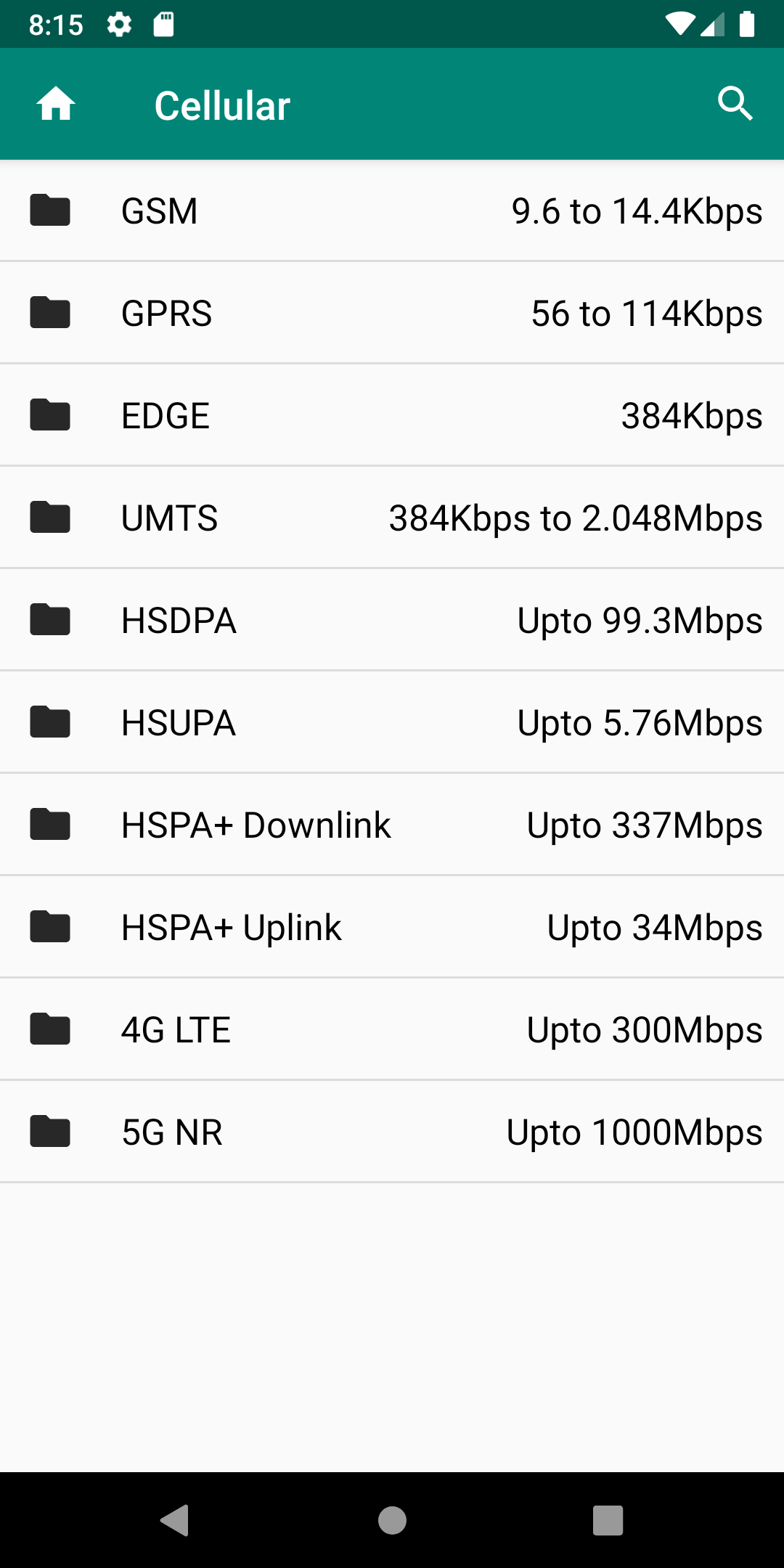
Task: Select the HSUPA folder
Action: pyautogui.click(x=392, y=722)
